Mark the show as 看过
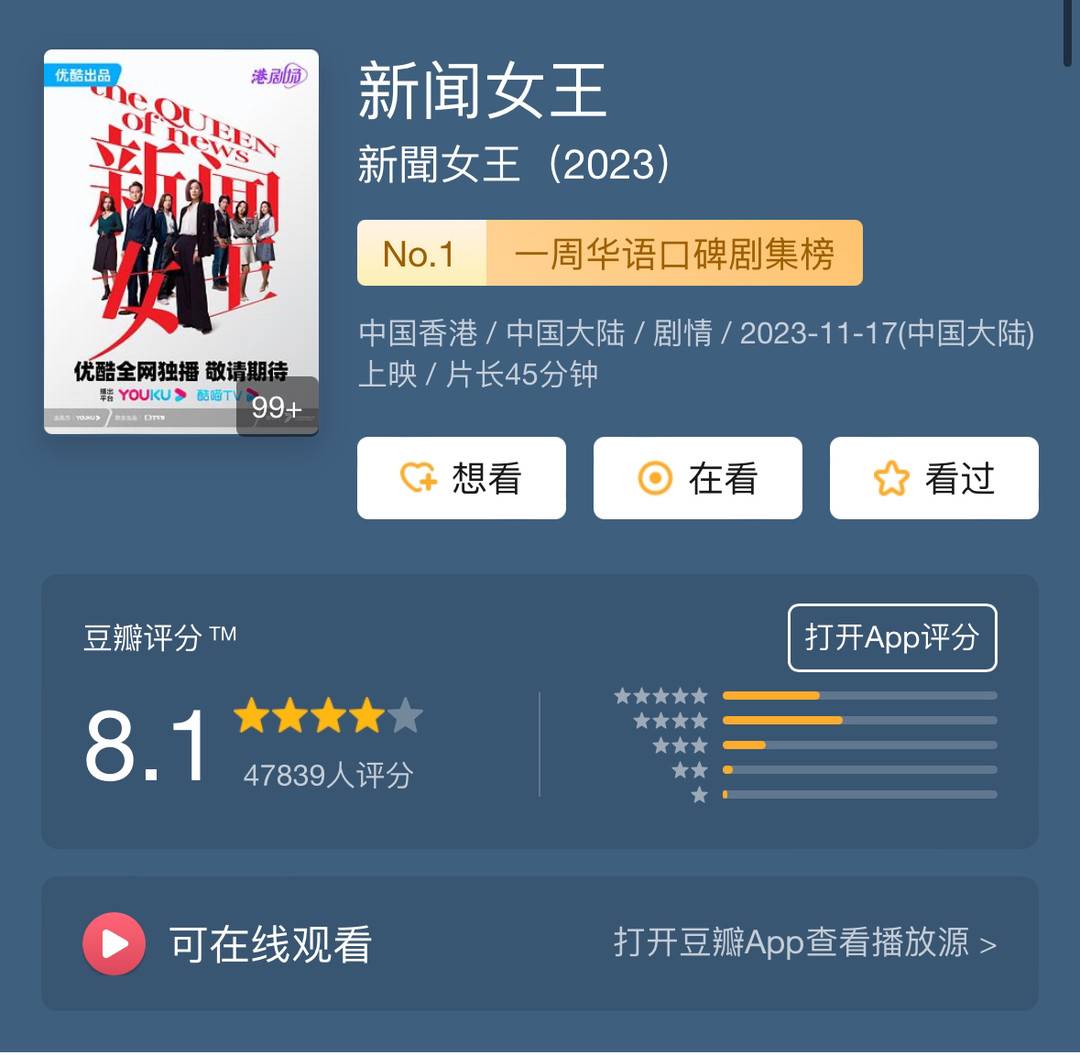Image resolution: width=1080 pixels, height=1055 pixels. pos(933,478)
